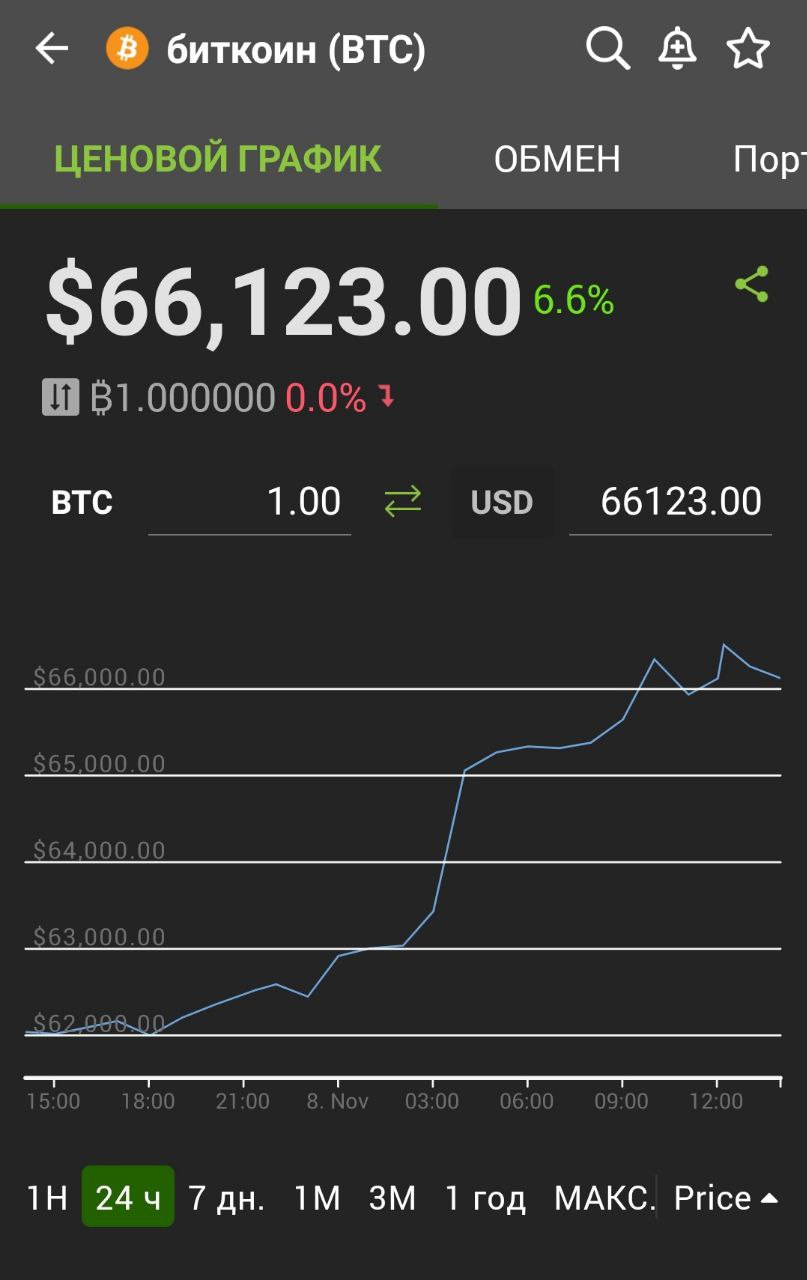
Task: Select the ЦЕНОВОЙ ГРАФИК tab
Action: tap(218, 159)
